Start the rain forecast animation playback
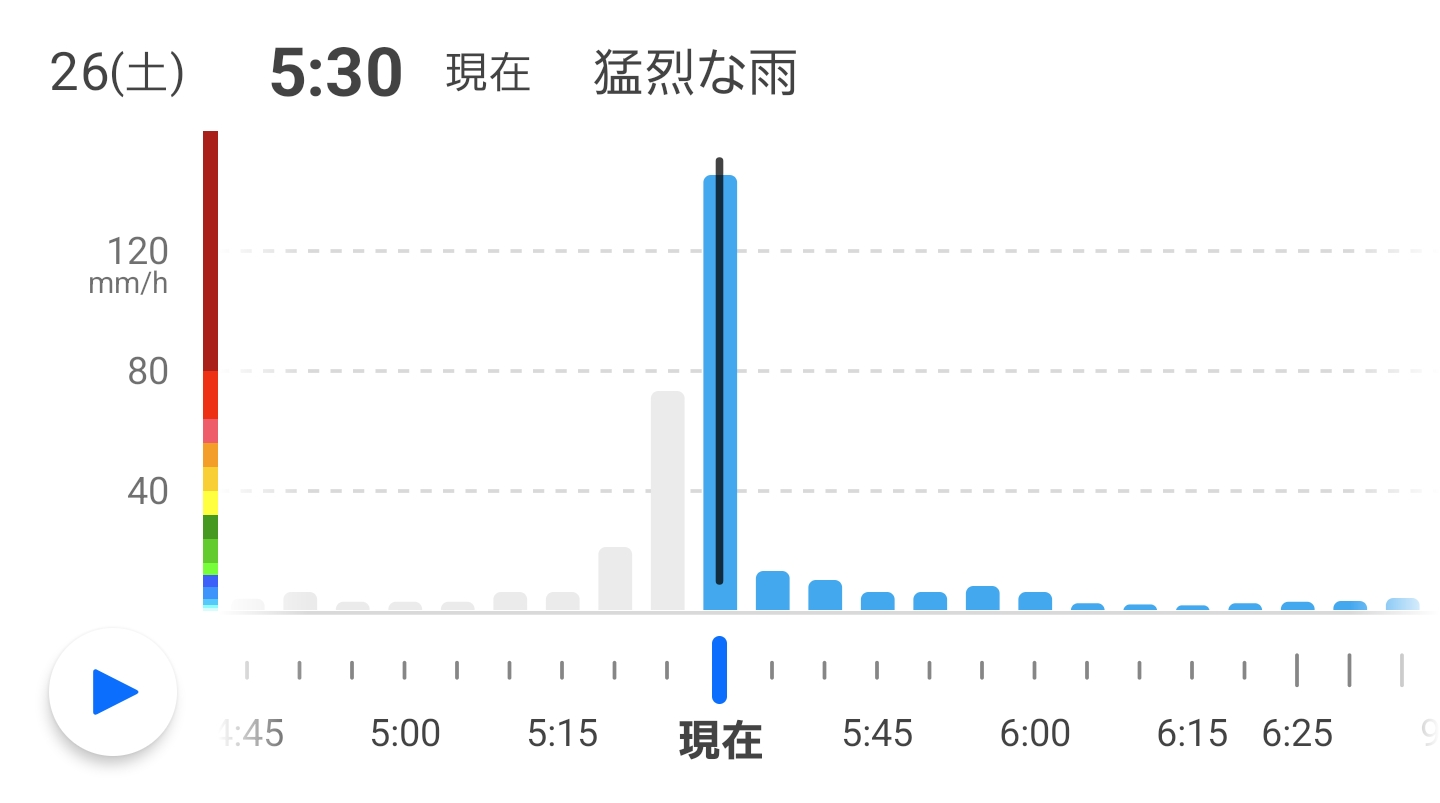 [113, 692]
